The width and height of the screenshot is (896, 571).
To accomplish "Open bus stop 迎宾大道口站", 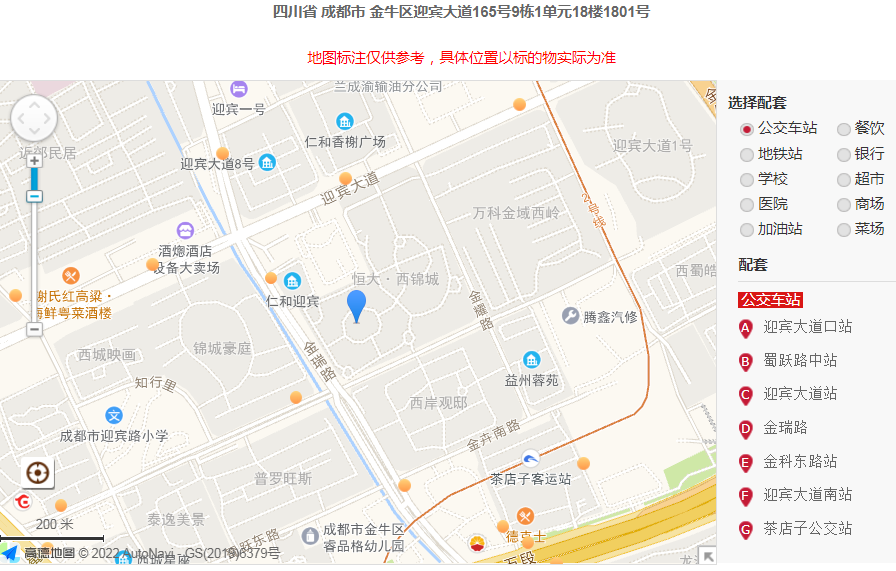I will (x=807, y=327).
